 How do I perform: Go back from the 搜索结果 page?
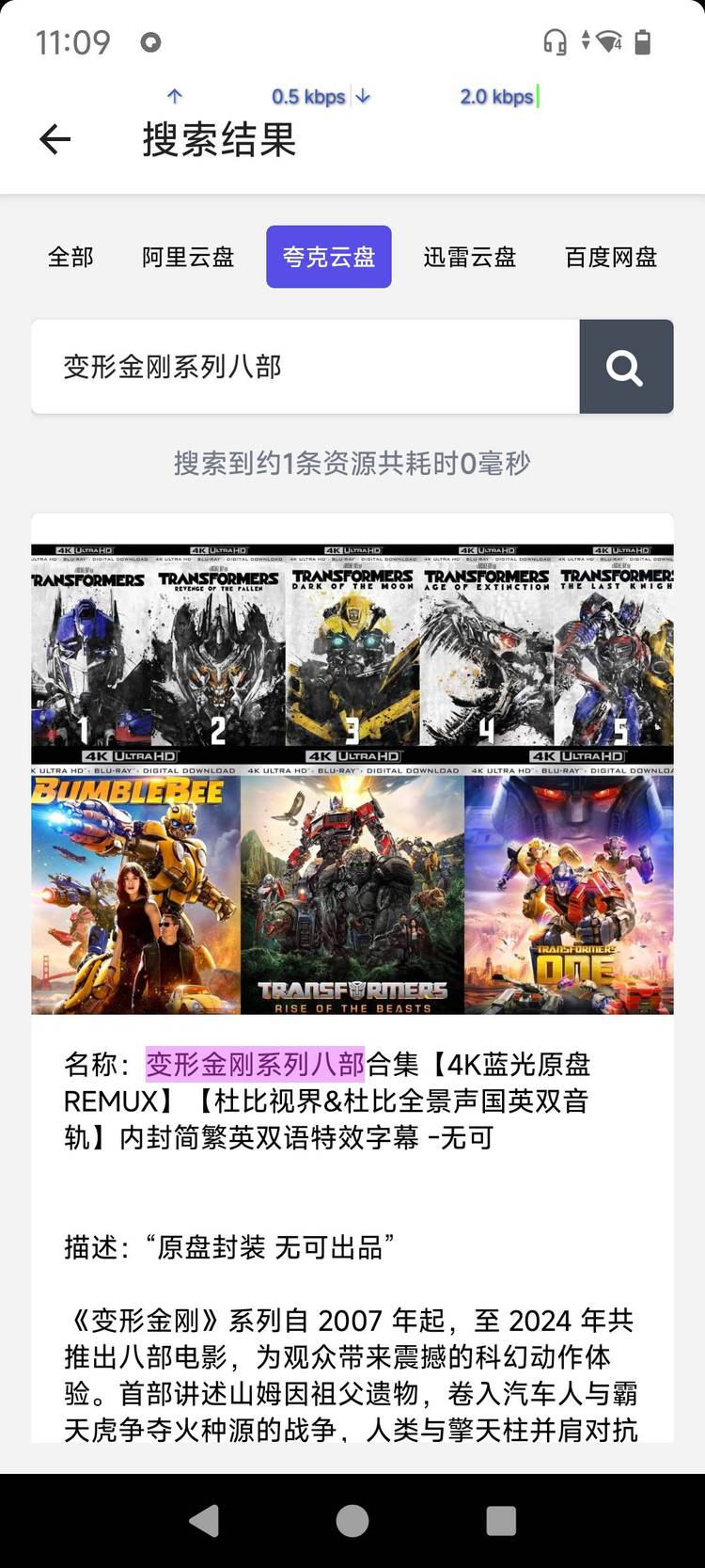point(55,139)
